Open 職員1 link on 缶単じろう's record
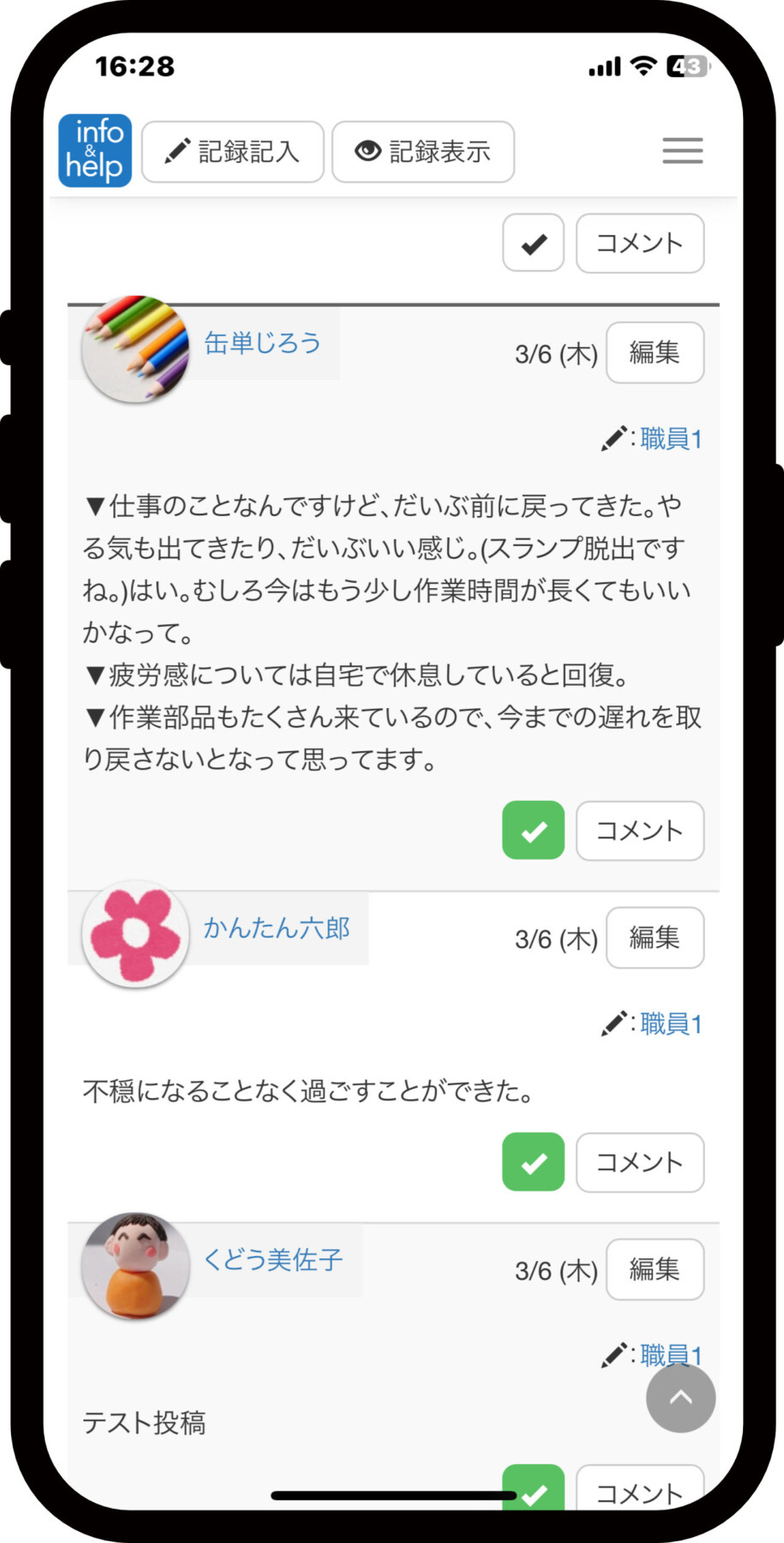 pos(671,439)
